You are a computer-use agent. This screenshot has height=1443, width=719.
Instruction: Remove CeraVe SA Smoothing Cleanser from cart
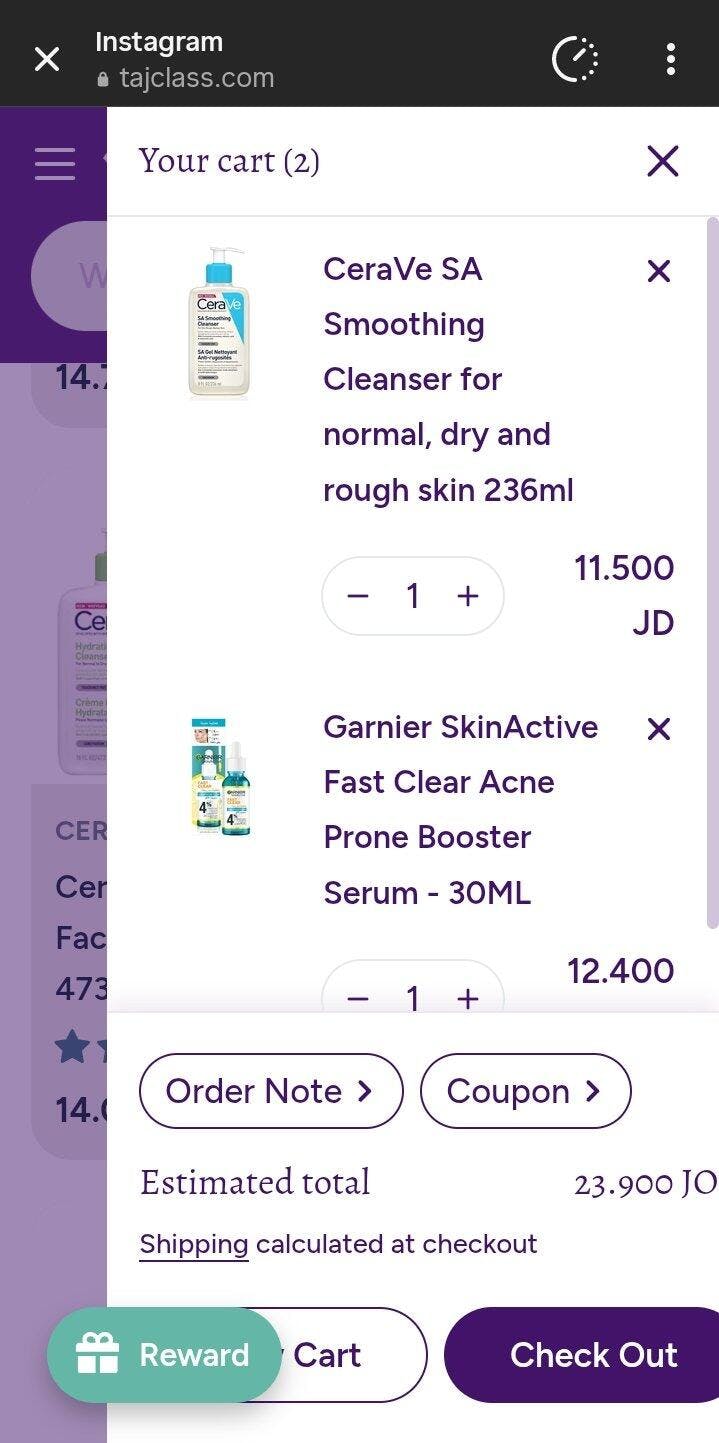click(658, 270)
